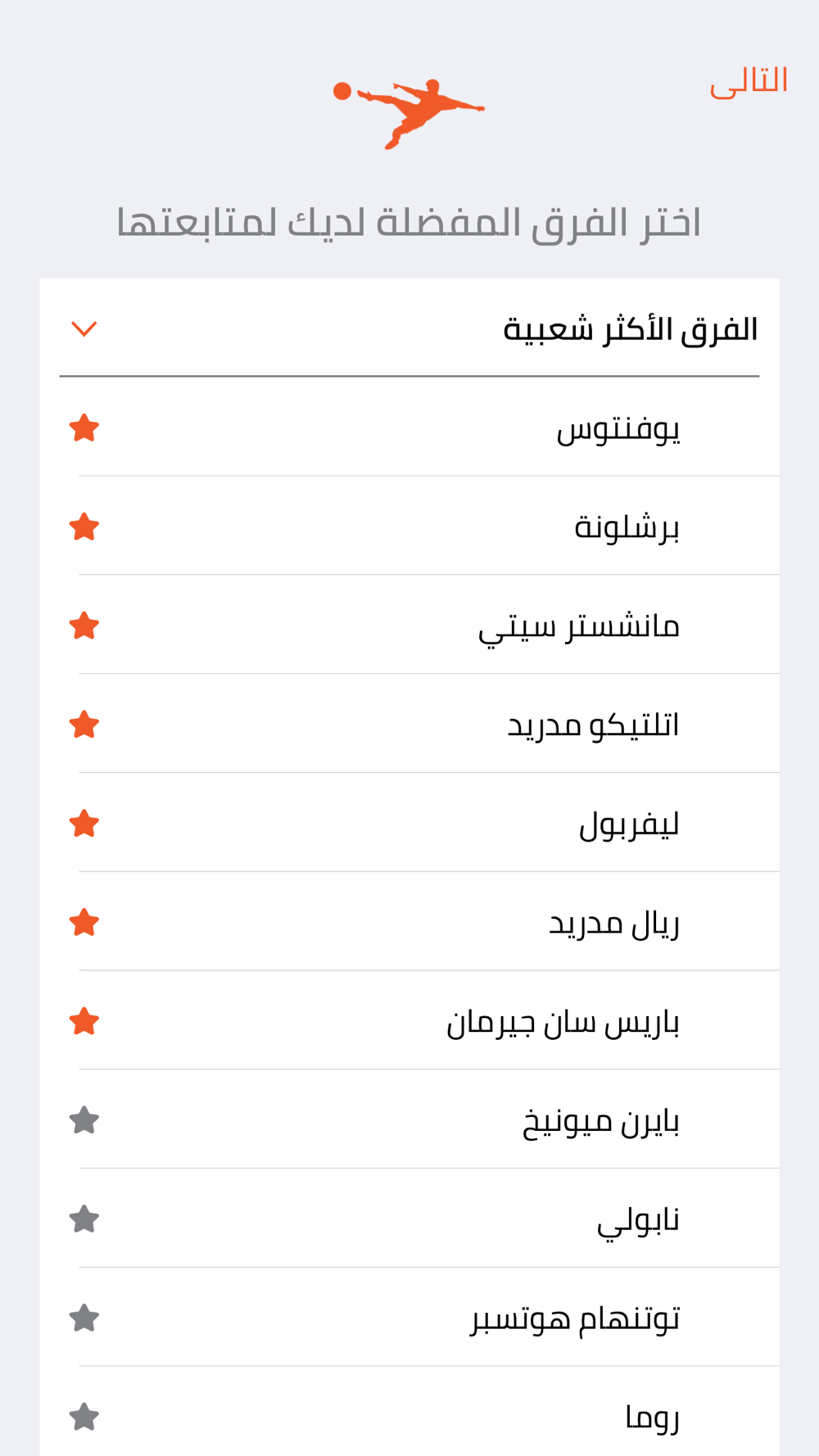The width and height of the screenshot is (819, 1456).
Task: Unfollow يوفنتوس using its star
Action: 84,427
